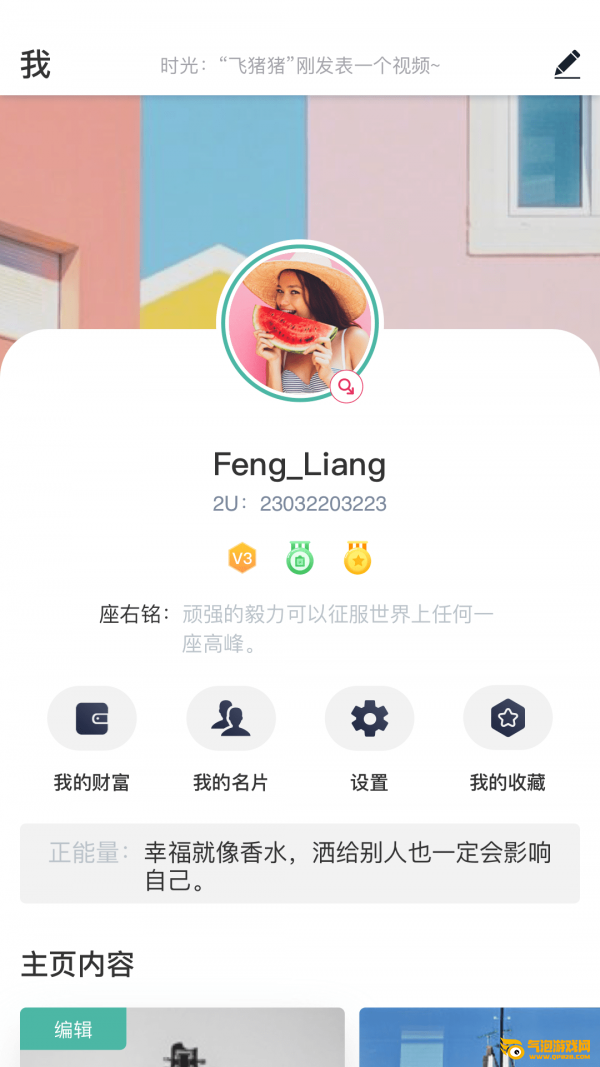This screenshot has height=1067, width=600.
Task: Tap the edit pencil icon
Action: [567, 65]
